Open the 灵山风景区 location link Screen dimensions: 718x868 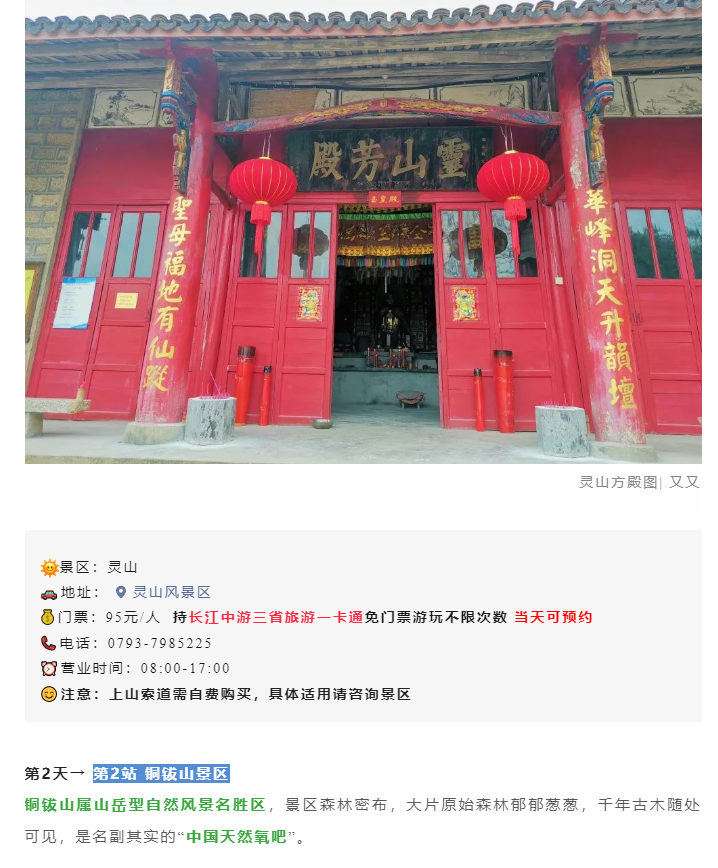coord(170,592)
